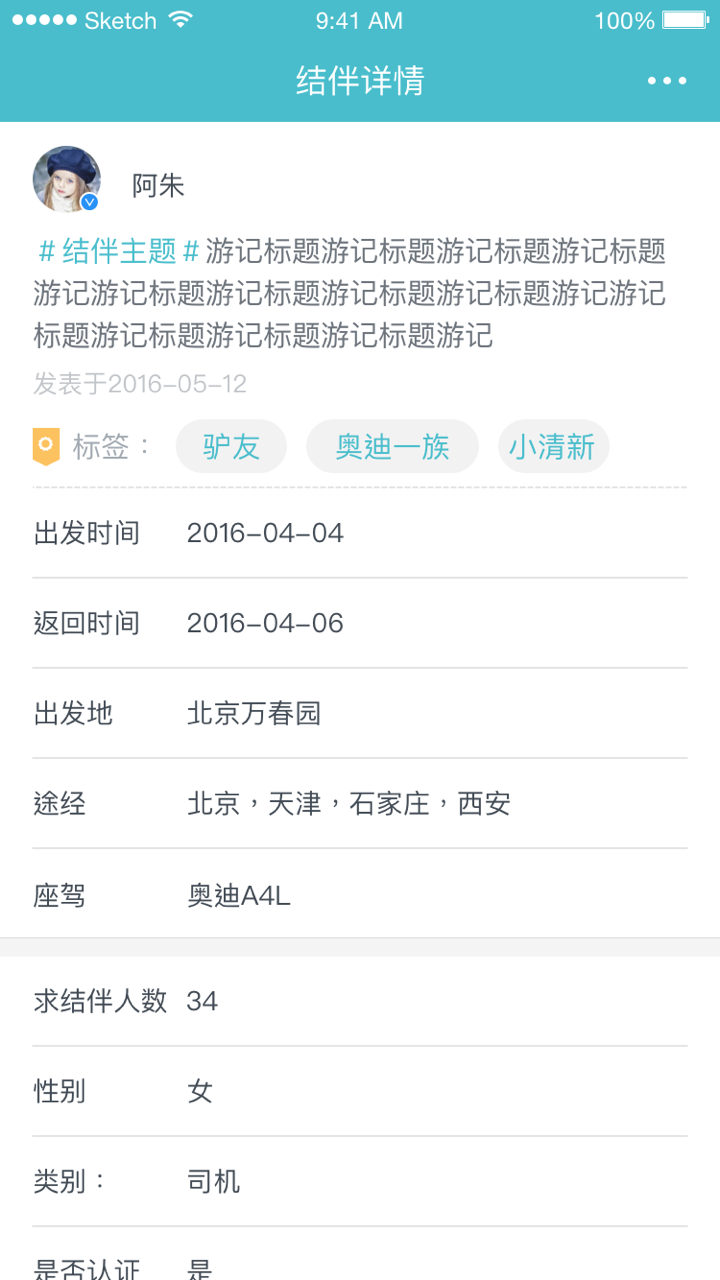Open the three-dot overflow menu
Viewport: 720px width, 1280px height.
click(x=667, y=81)
